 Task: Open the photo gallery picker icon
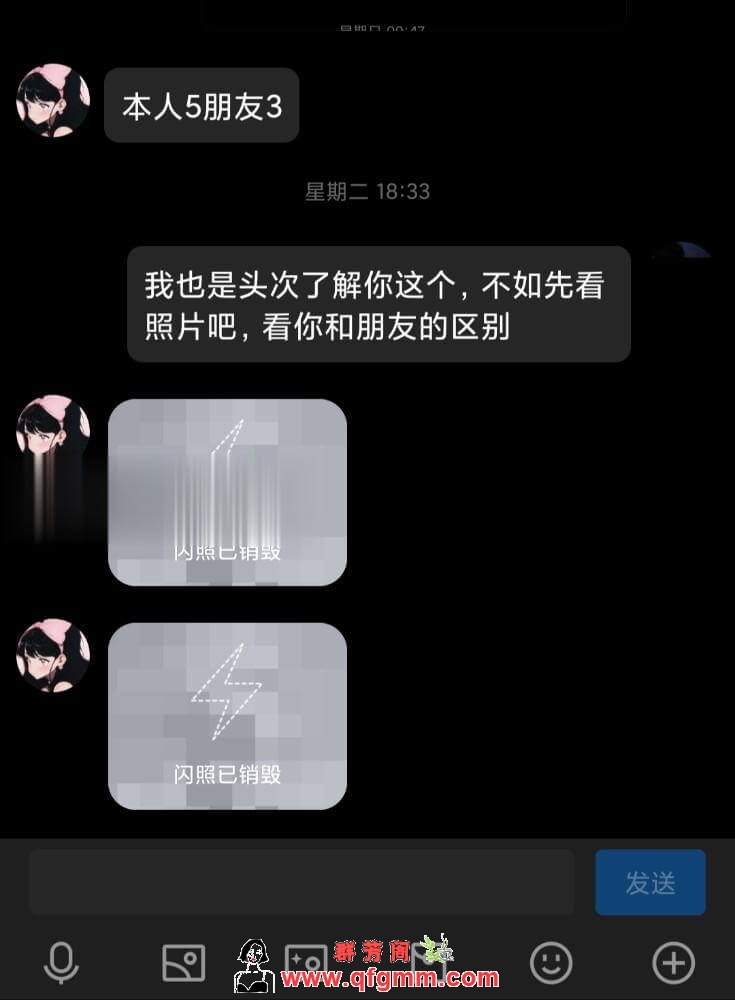tap(183, 963)
